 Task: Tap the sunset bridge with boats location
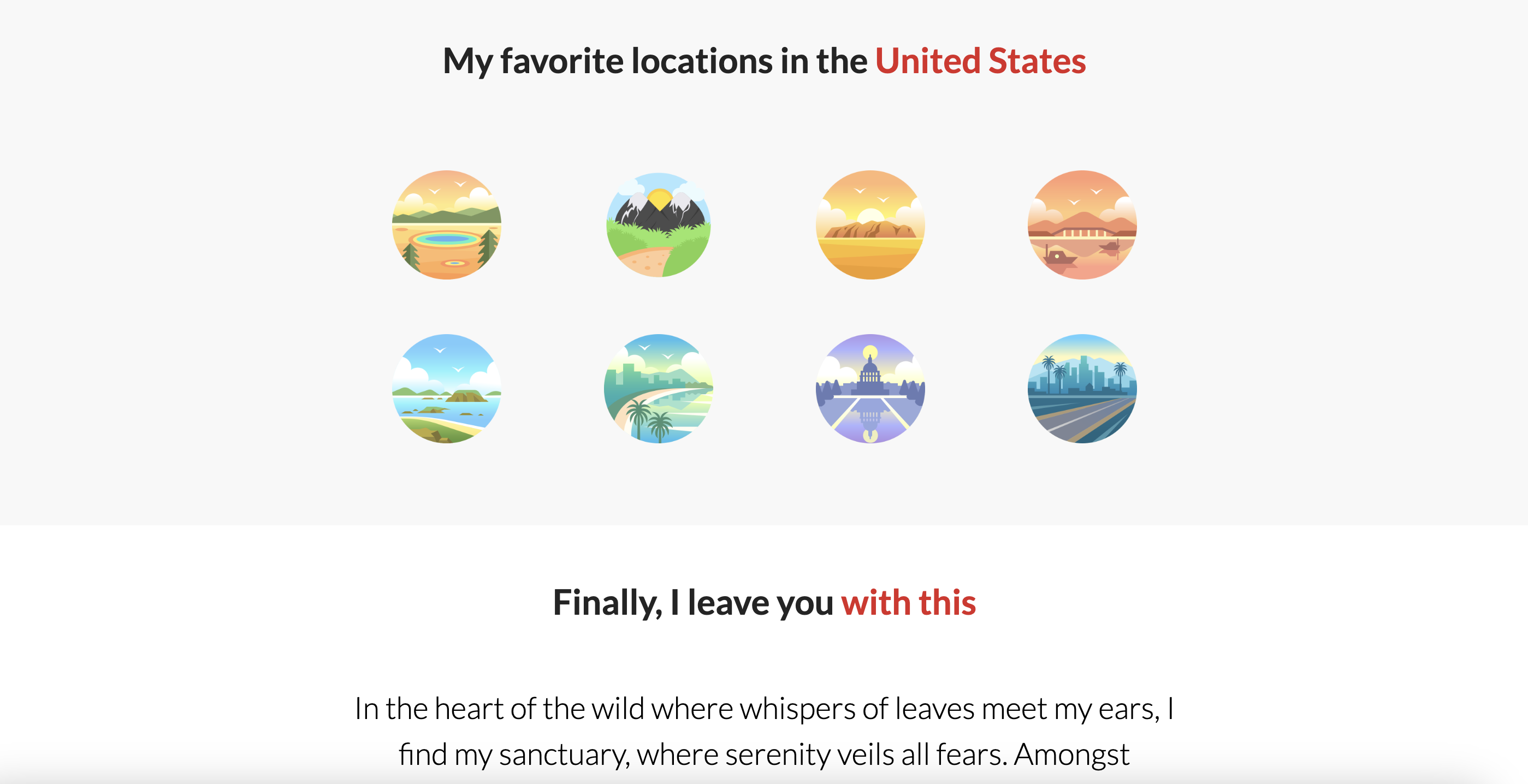1082,225
